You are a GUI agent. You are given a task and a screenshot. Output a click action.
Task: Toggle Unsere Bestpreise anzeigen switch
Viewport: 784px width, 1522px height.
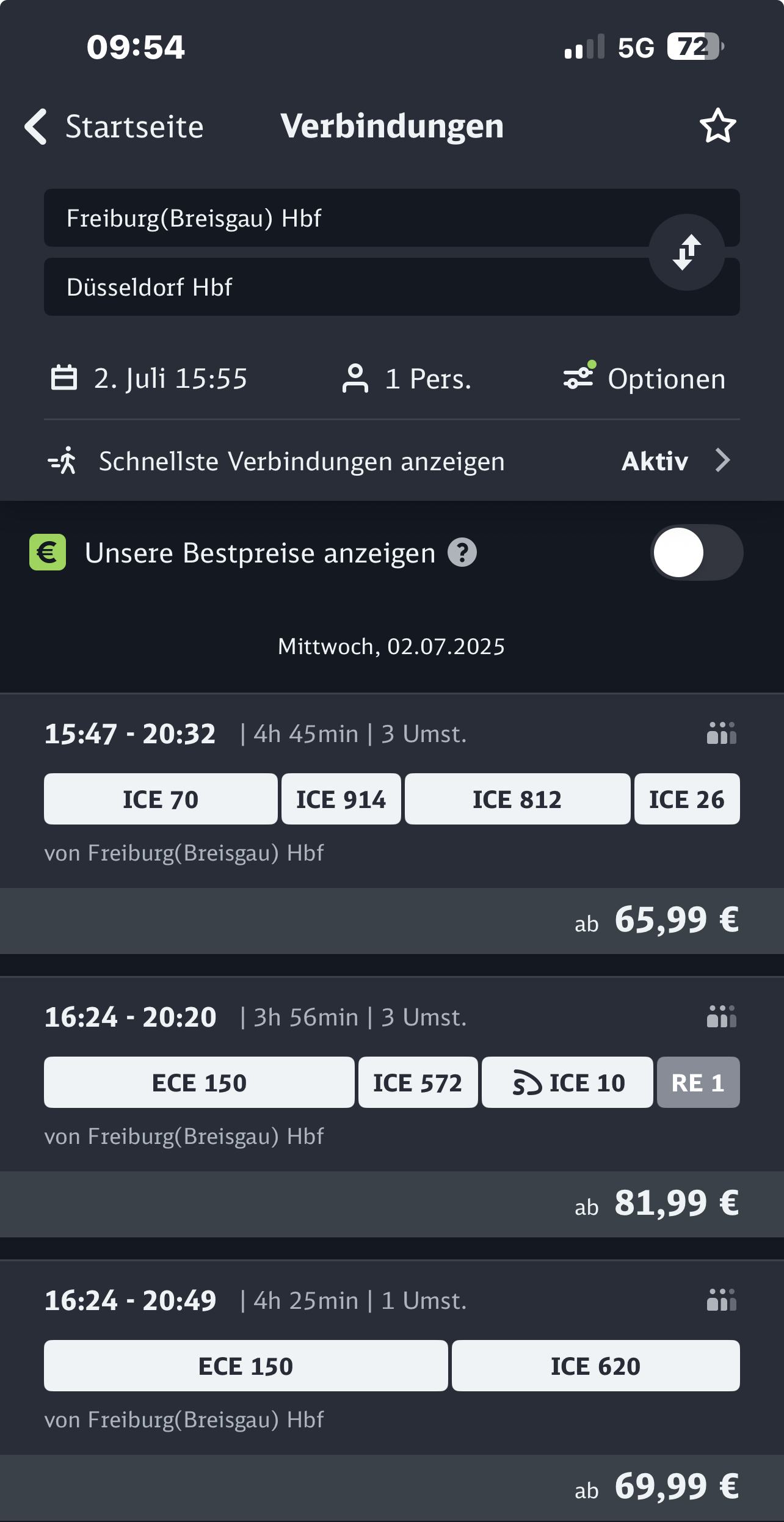(x=696, y=553)
